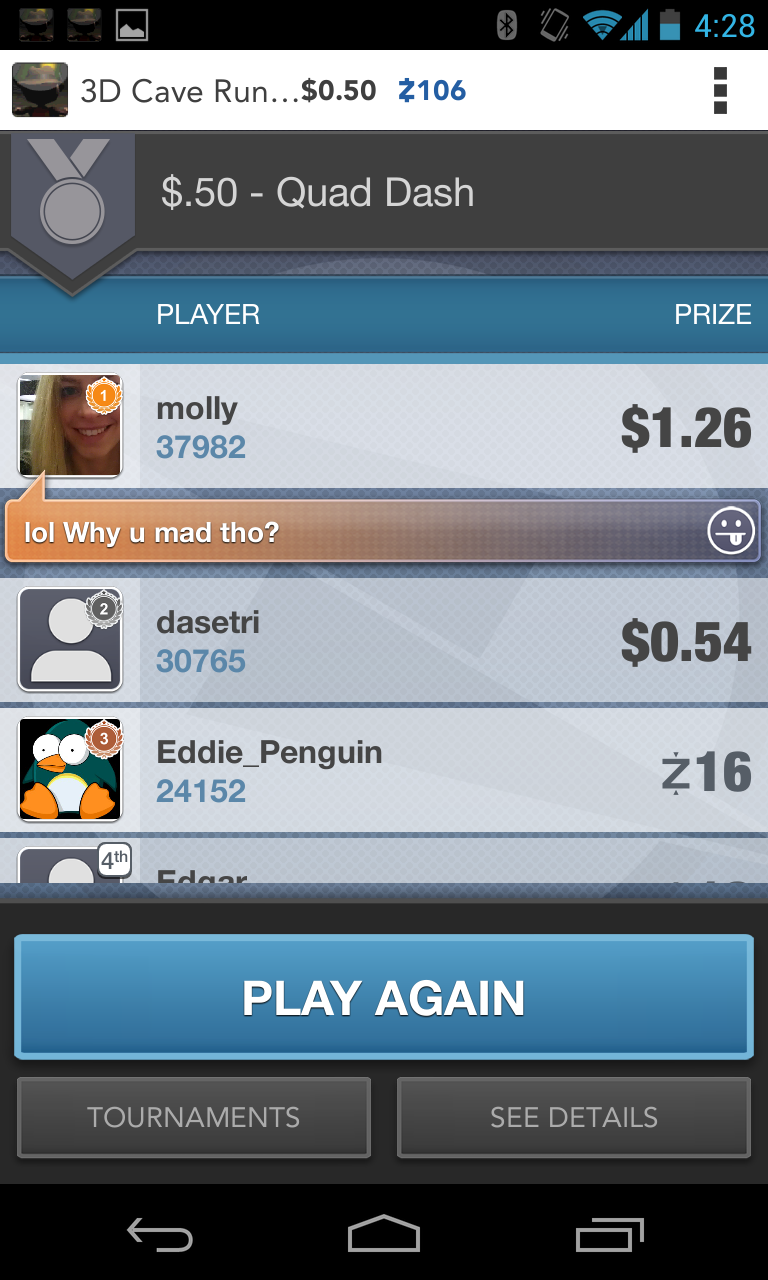768x1280 pixels.
Task: Tap SEE DETAILS button
Action: [x=574, y=1117]
